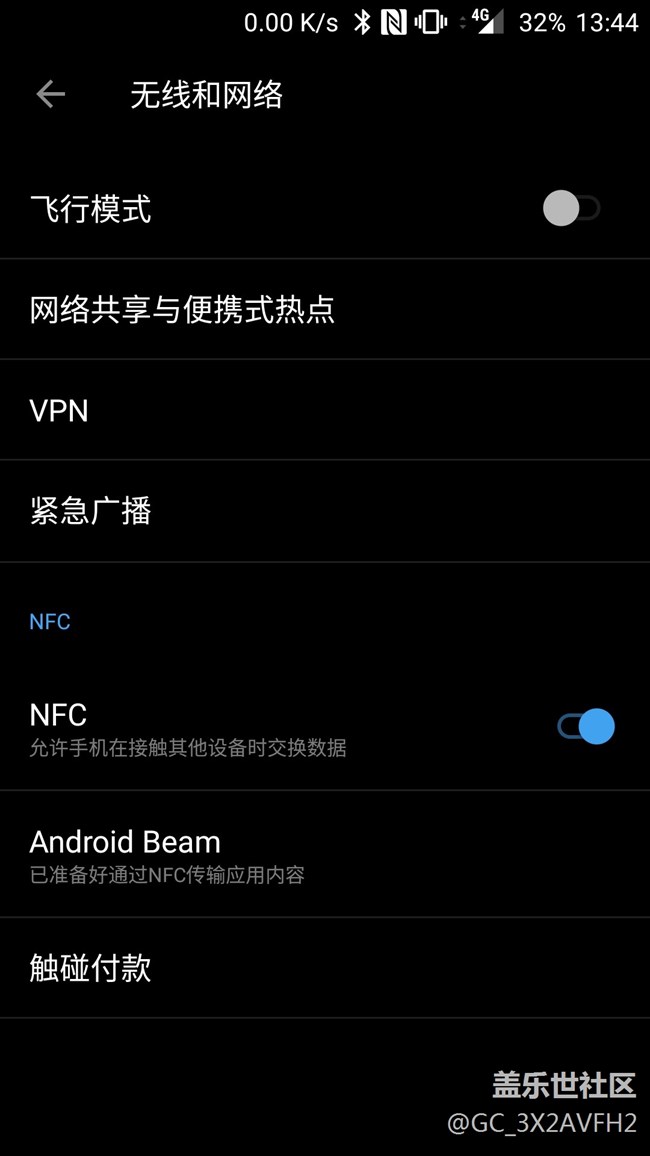Open 网络共享与便携式热点 settings
Image resolution: width=650 pixels, height=1156 pixels.
pos(325,310)
